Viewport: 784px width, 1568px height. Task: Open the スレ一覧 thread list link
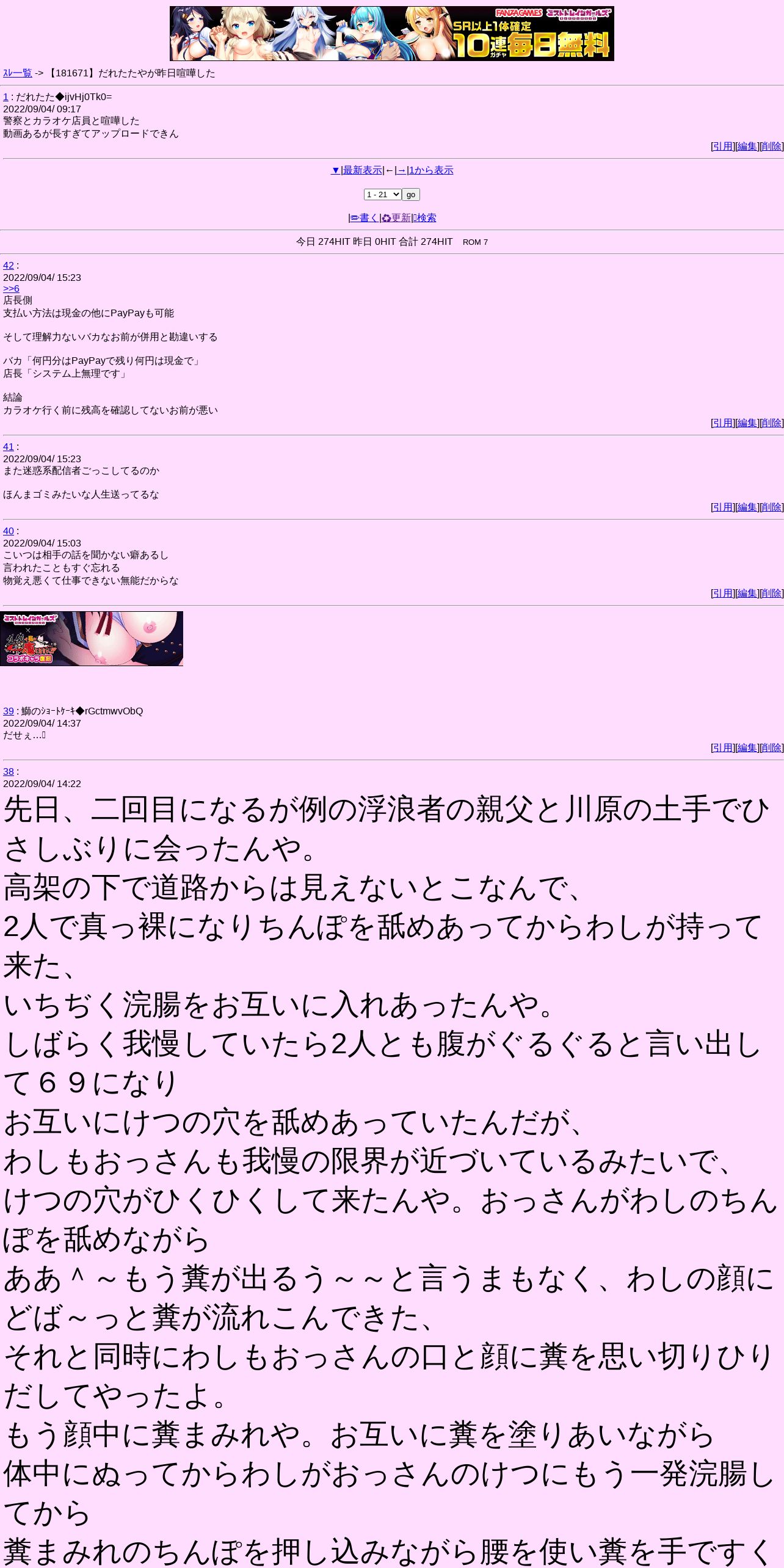(x=18, y=73)
